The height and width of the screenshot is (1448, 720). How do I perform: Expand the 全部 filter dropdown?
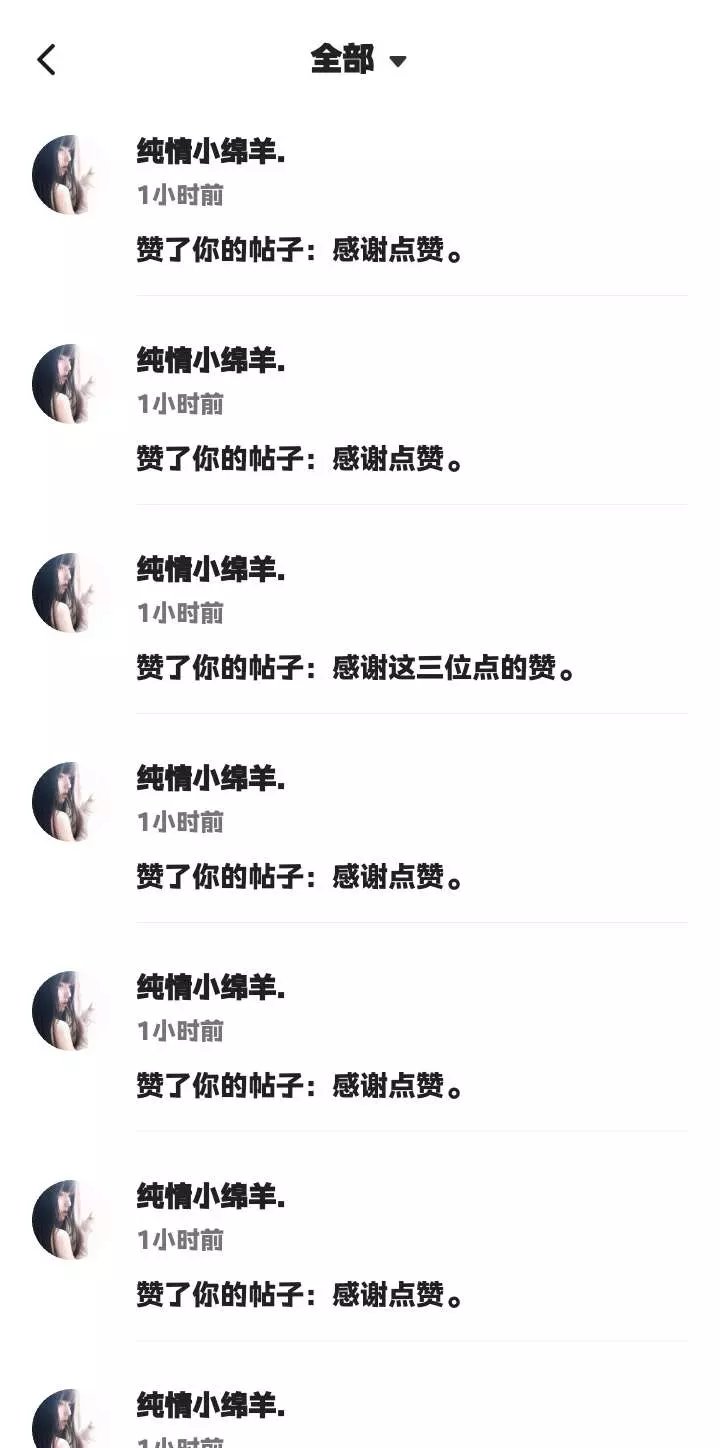(358, 60)
